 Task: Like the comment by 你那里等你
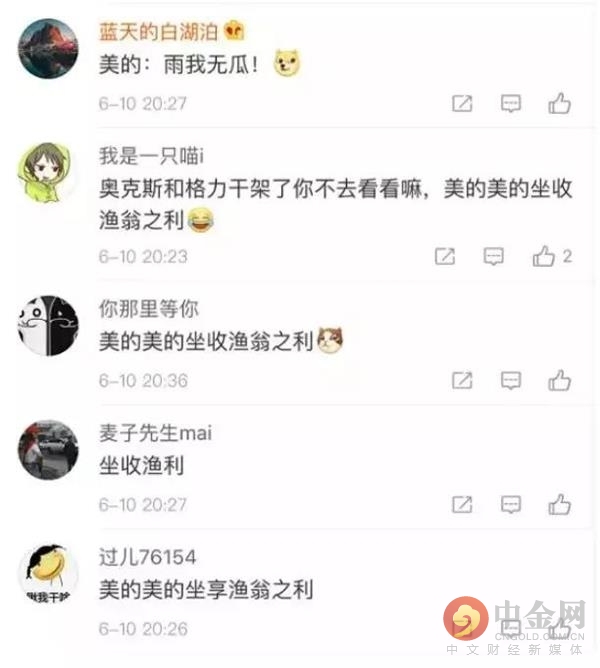coord(559,380)
